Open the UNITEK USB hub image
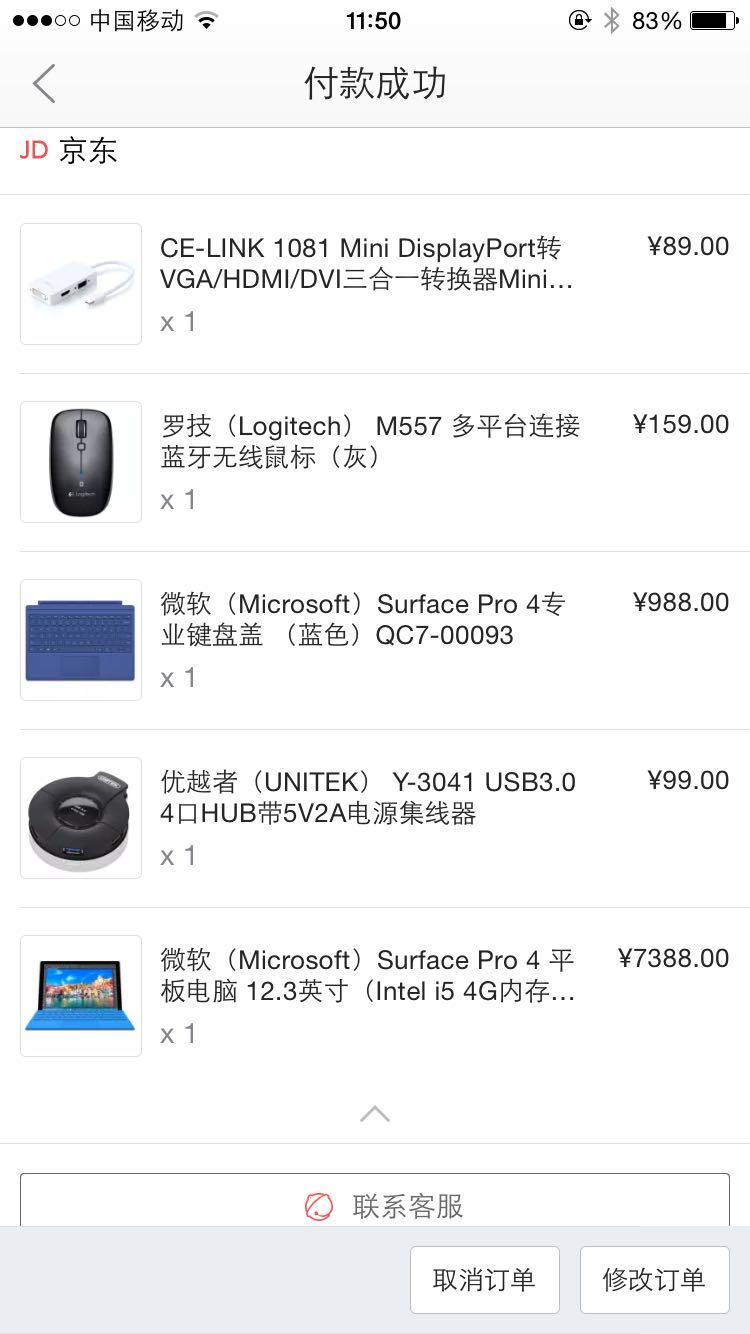This screenshot has width=750, height=1334. [x=80, y=817]
